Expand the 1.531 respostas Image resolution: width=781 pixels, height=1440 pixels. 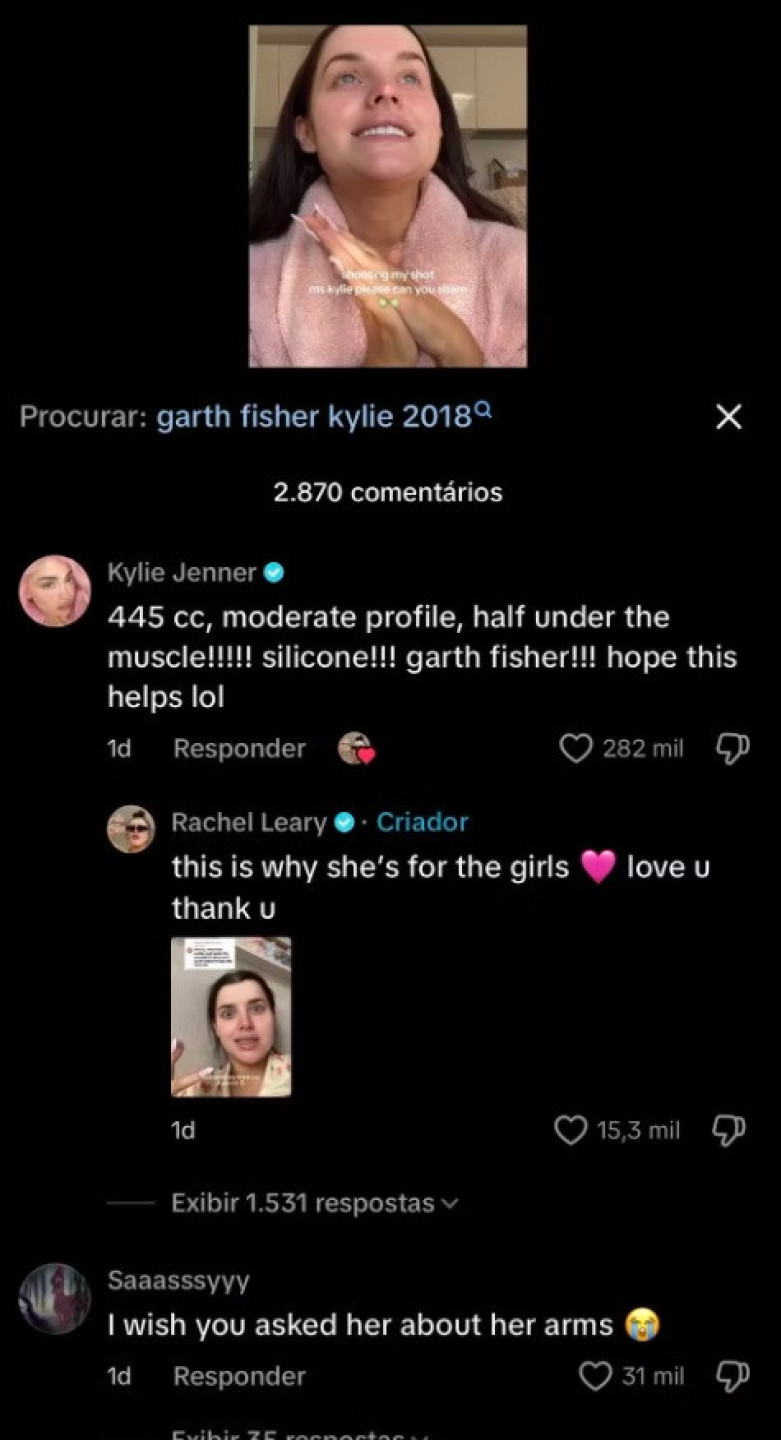(x=313, y=1203)
